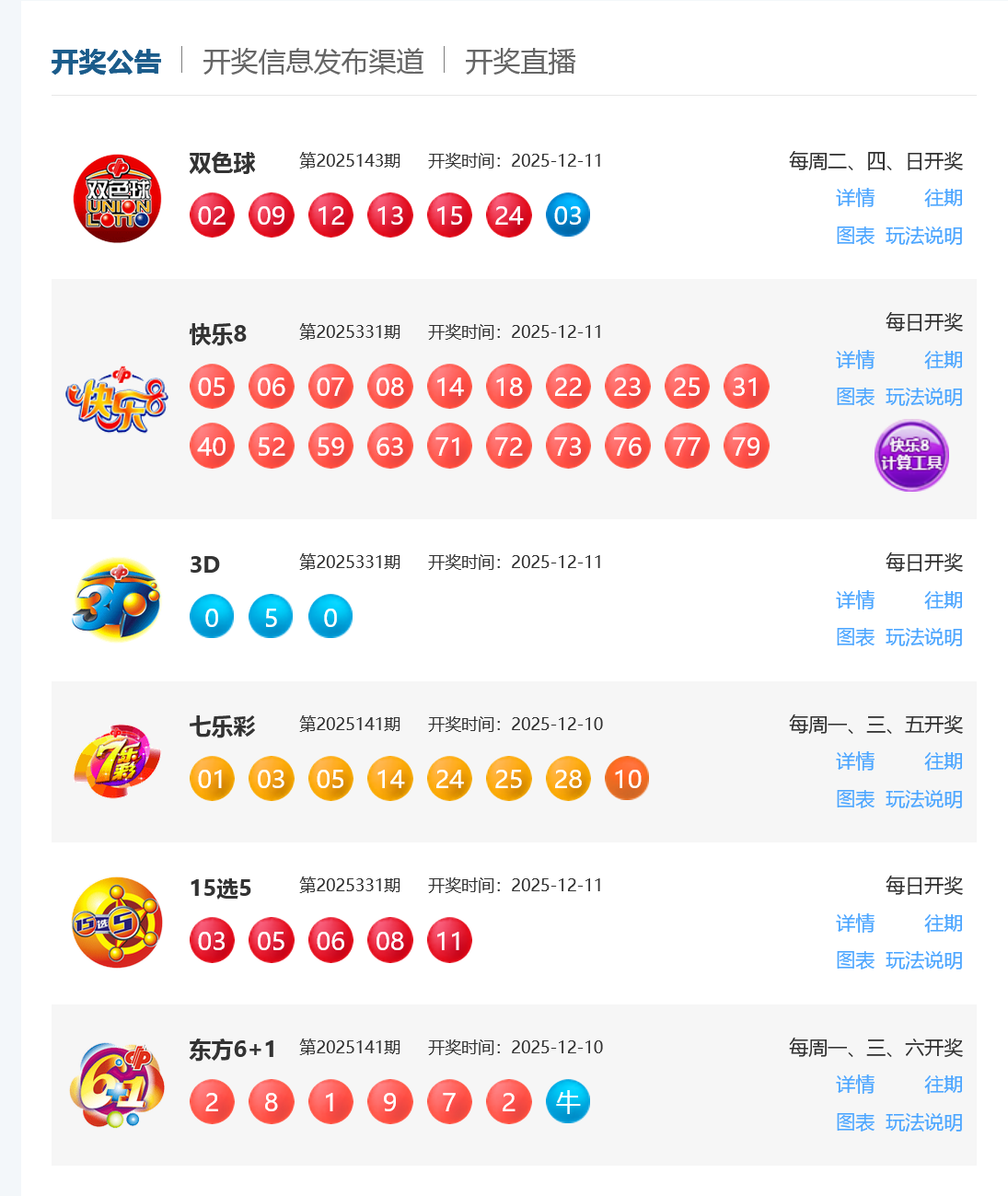Open 图表 chart for 3D
This screenshot has width=1008, height=1196.
click(x=855, y=637)
